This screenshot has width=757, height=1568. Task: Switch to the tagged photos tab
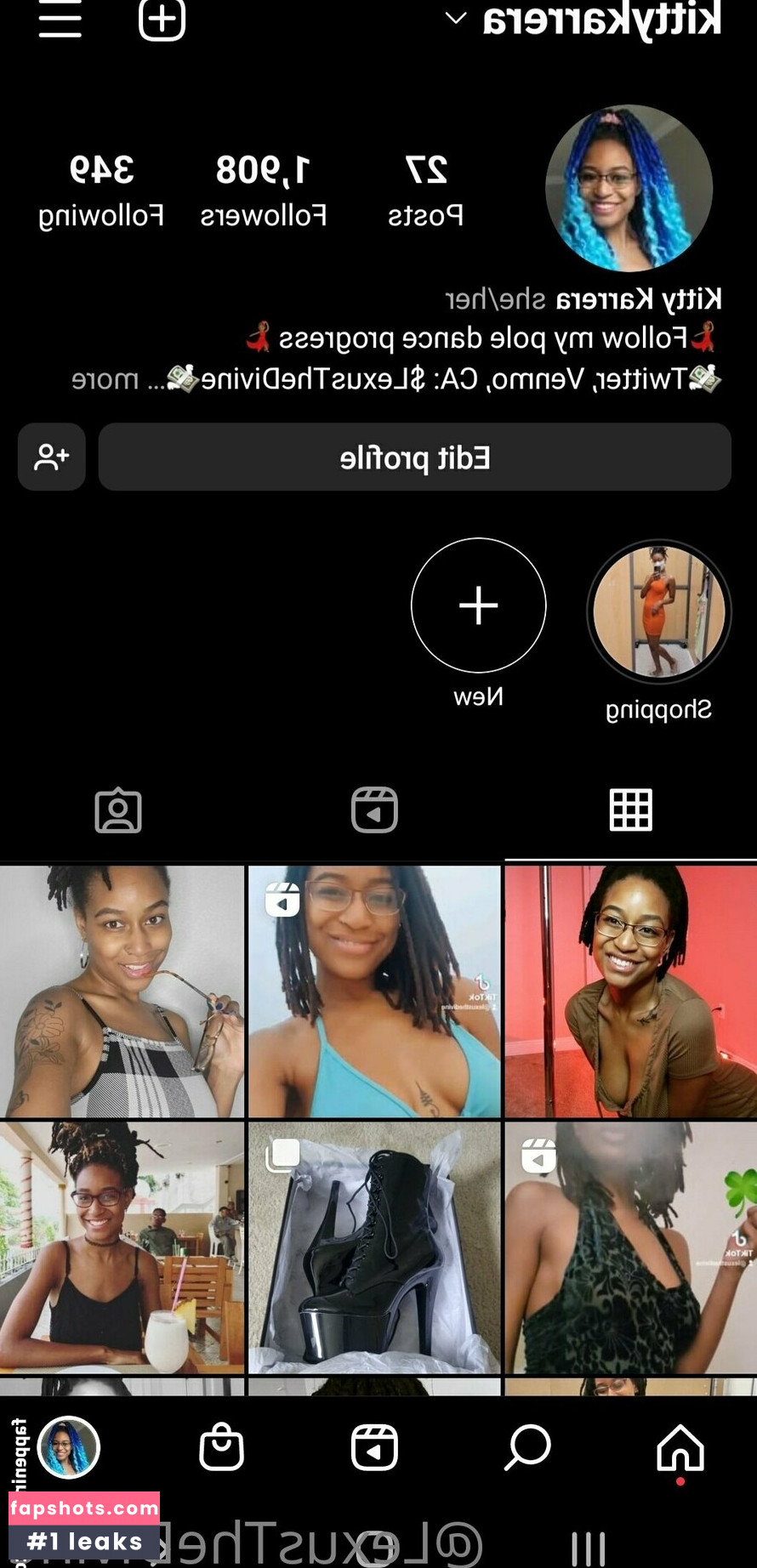(x=118, y=810)
